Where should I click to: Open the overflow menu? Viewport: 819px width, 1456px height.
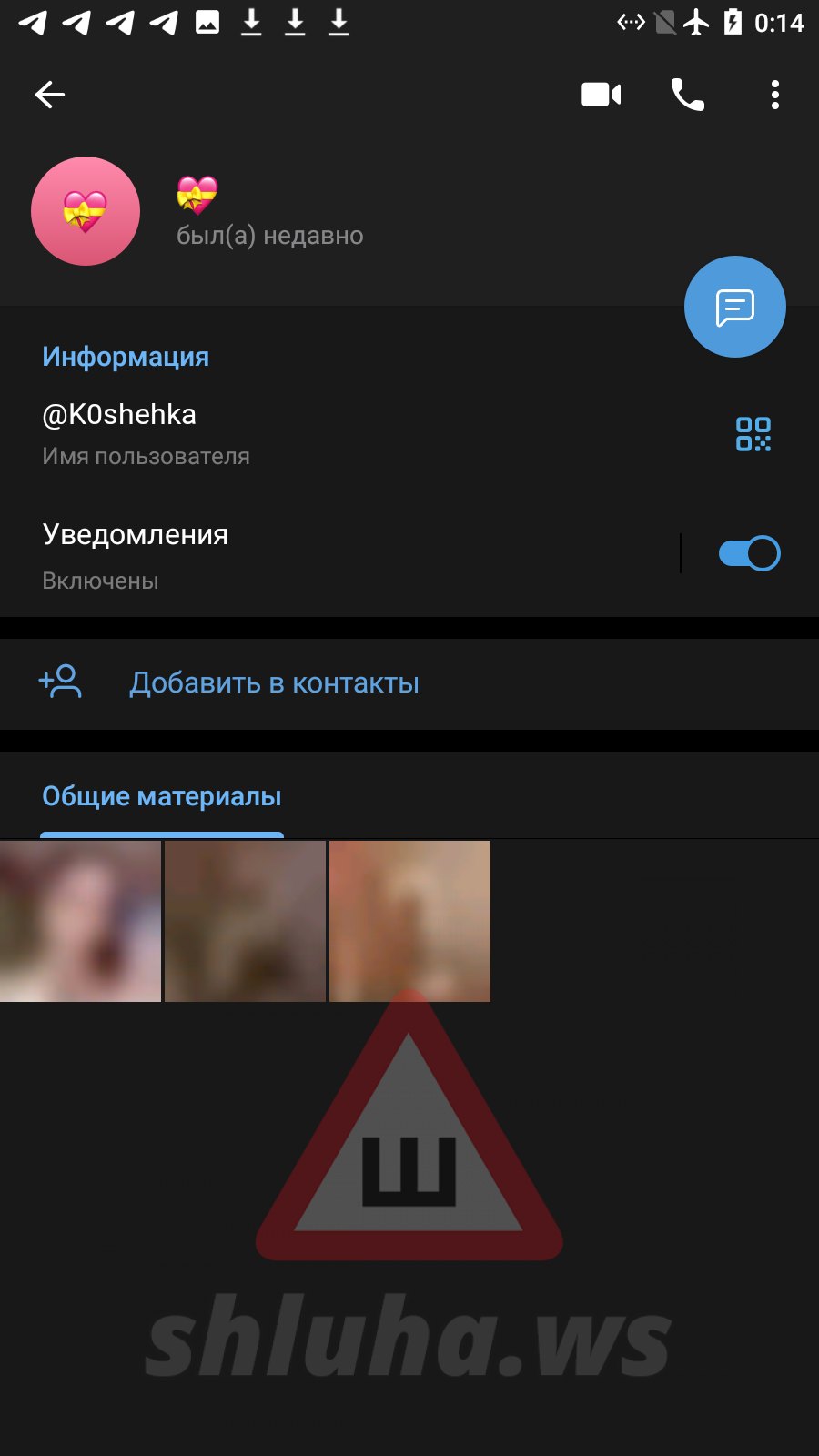click(x=775, y=95)
